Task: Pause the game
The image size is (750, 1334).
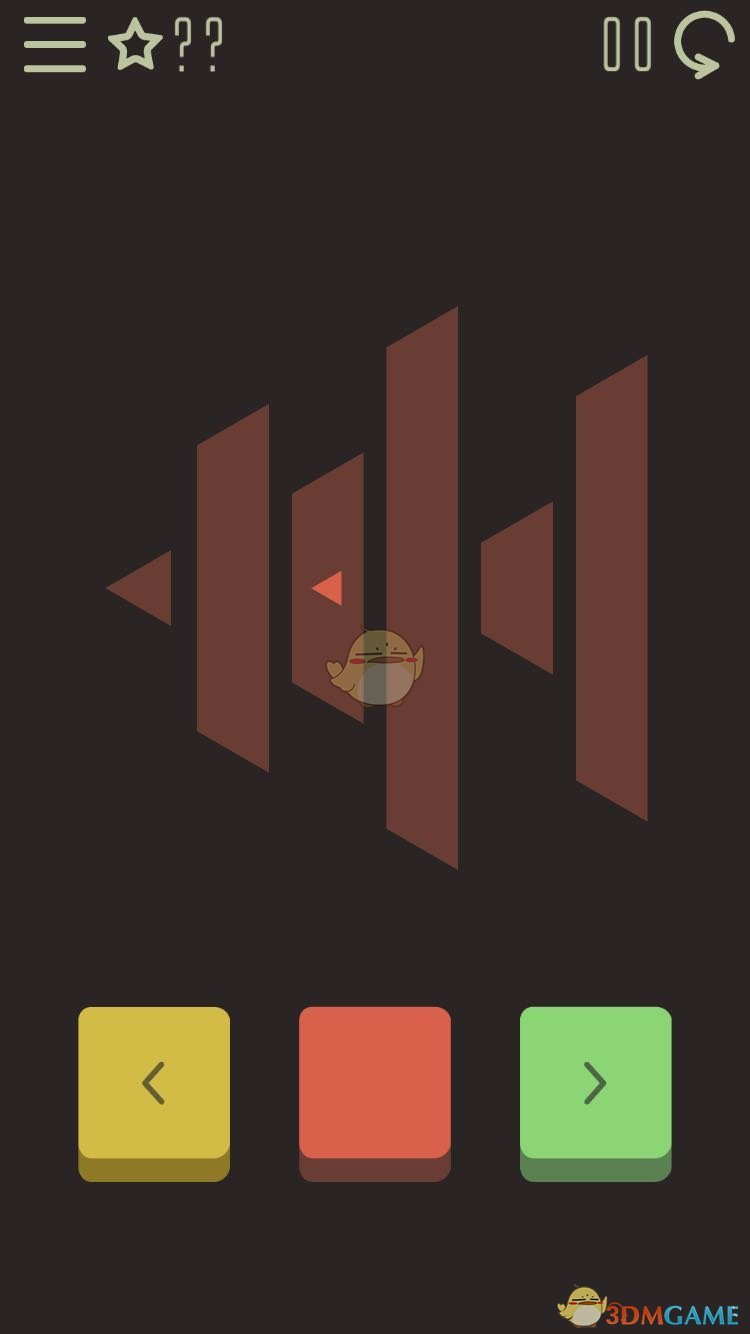Action: click(627, 44)
